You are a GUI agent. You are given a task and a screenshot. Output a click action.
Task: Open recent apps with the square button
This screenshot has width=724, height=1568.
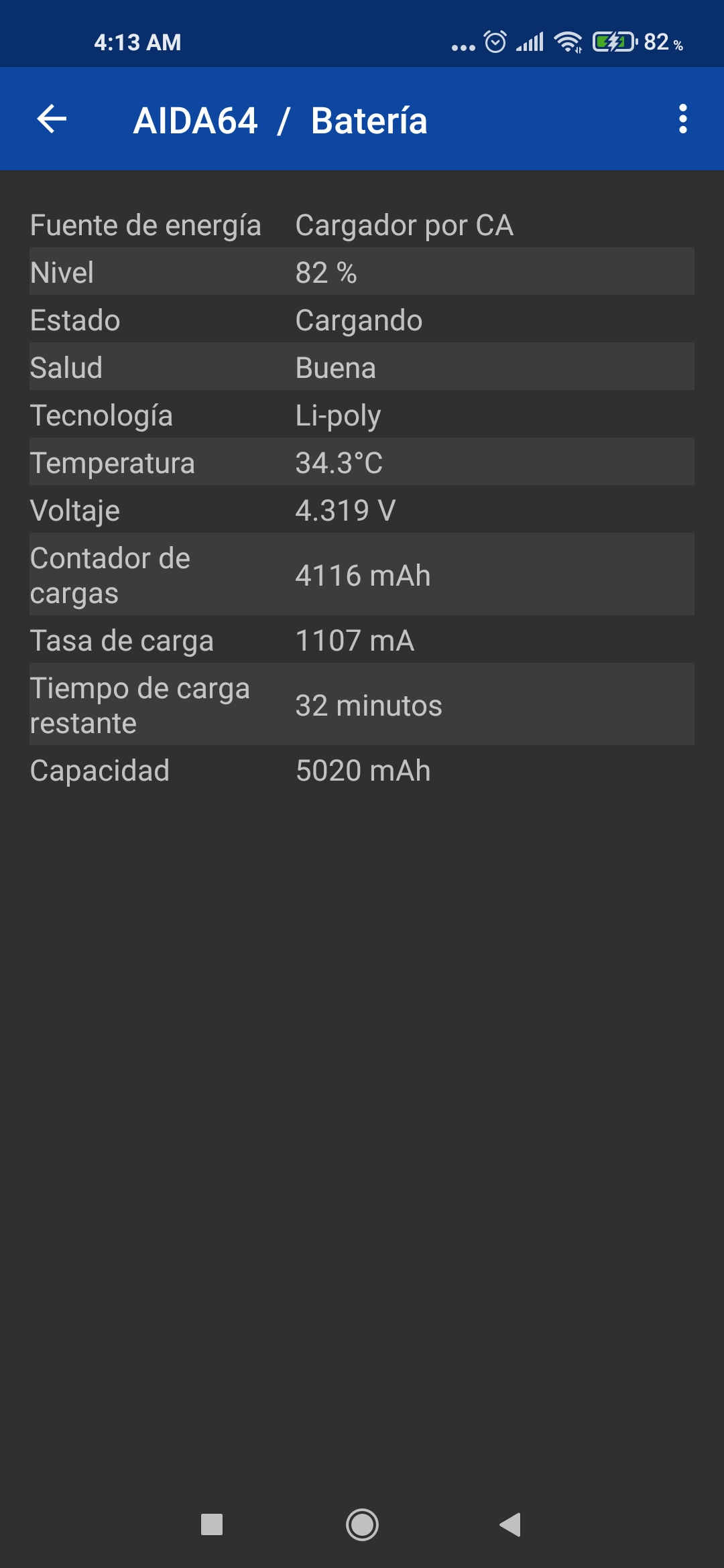(212, 1524)
